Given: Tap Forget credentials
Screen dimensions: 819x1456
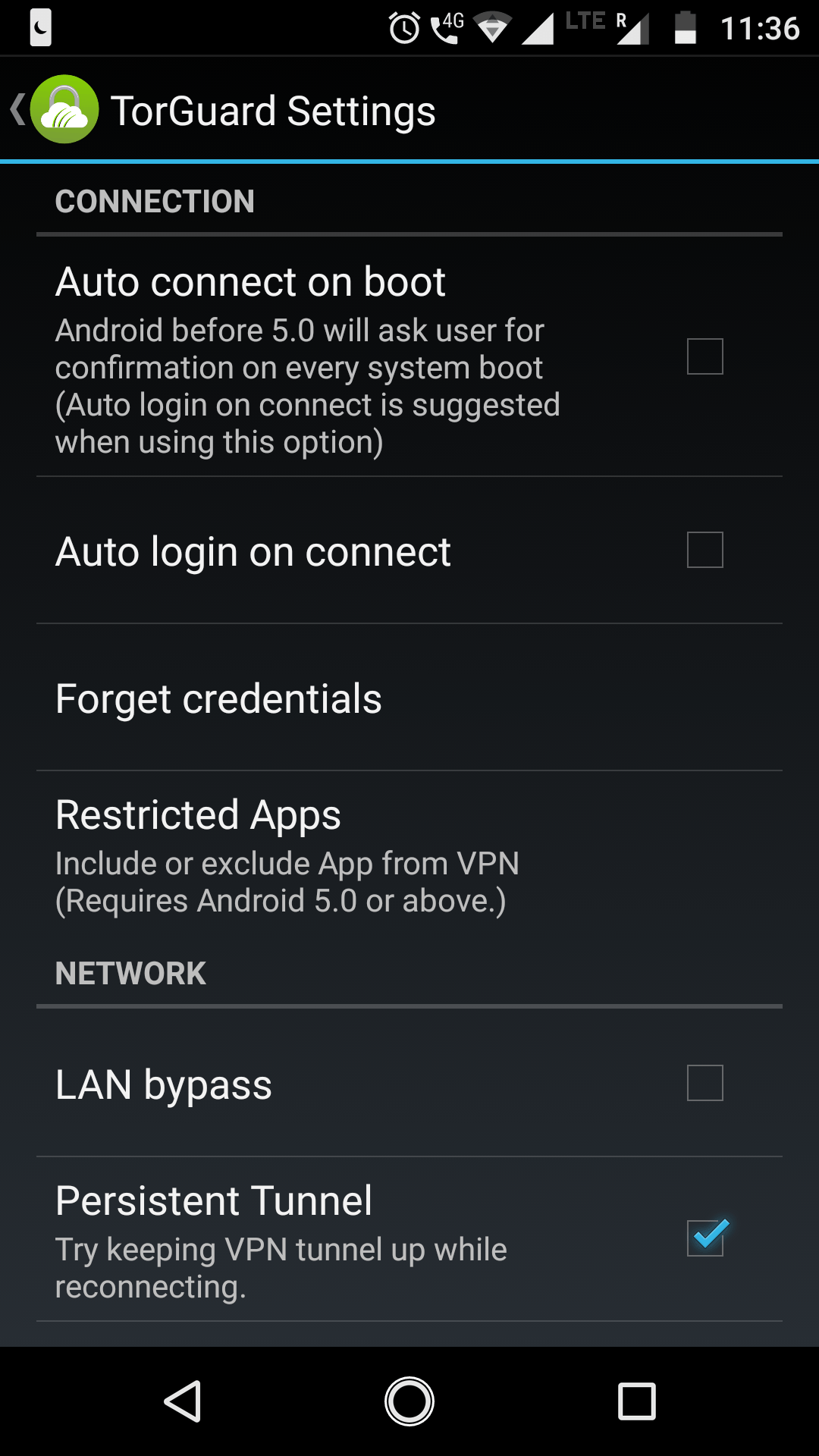Looking at the screenshot, I should tap(218, 698).
